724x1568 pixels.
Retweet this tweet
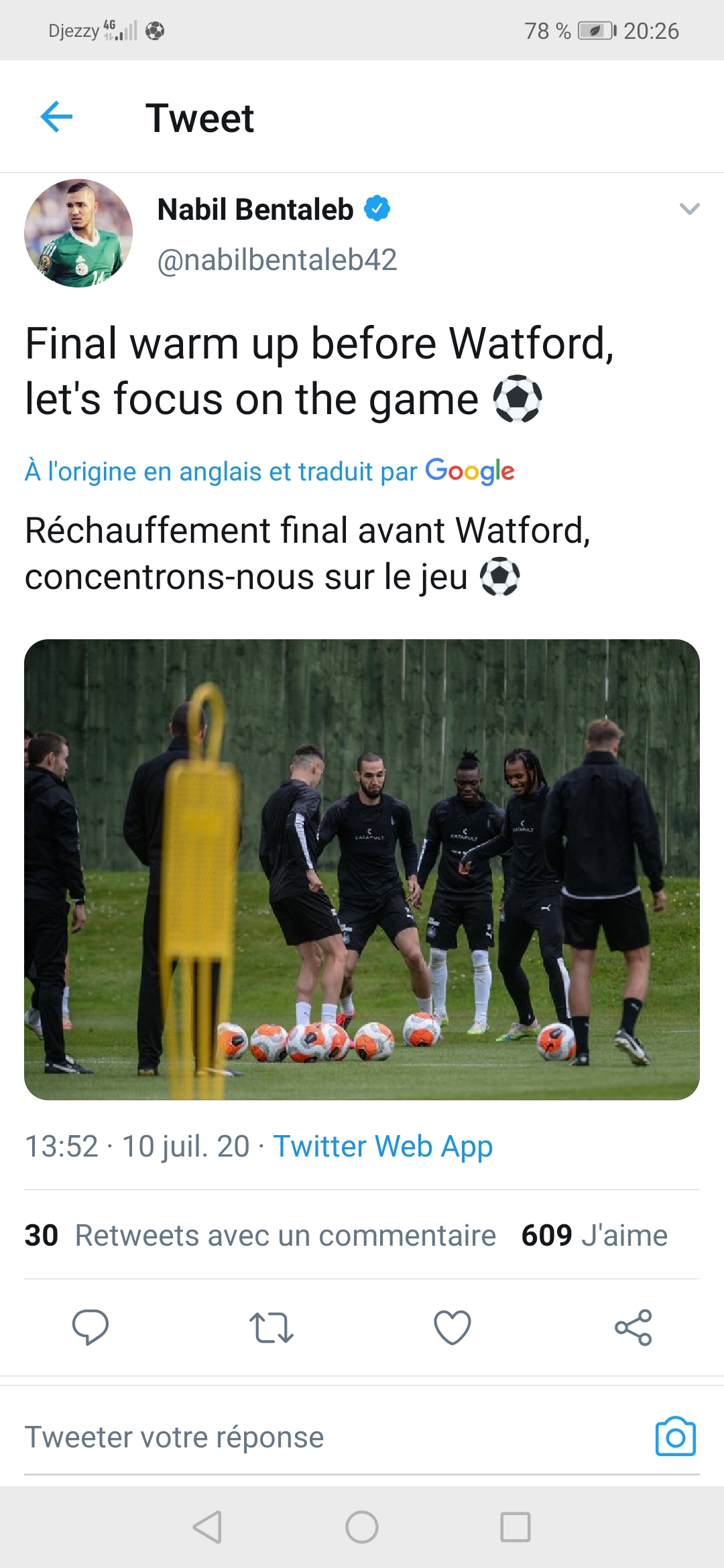271,1327
